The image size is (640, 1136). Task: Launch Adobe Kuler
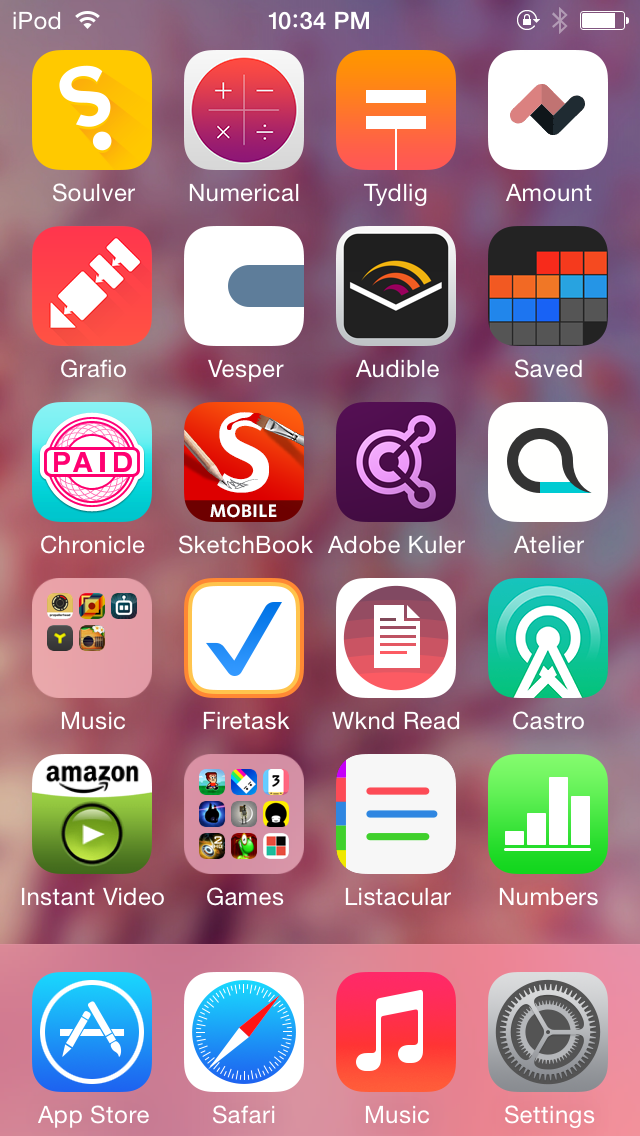pyautogui.click(x=396, y=462)
